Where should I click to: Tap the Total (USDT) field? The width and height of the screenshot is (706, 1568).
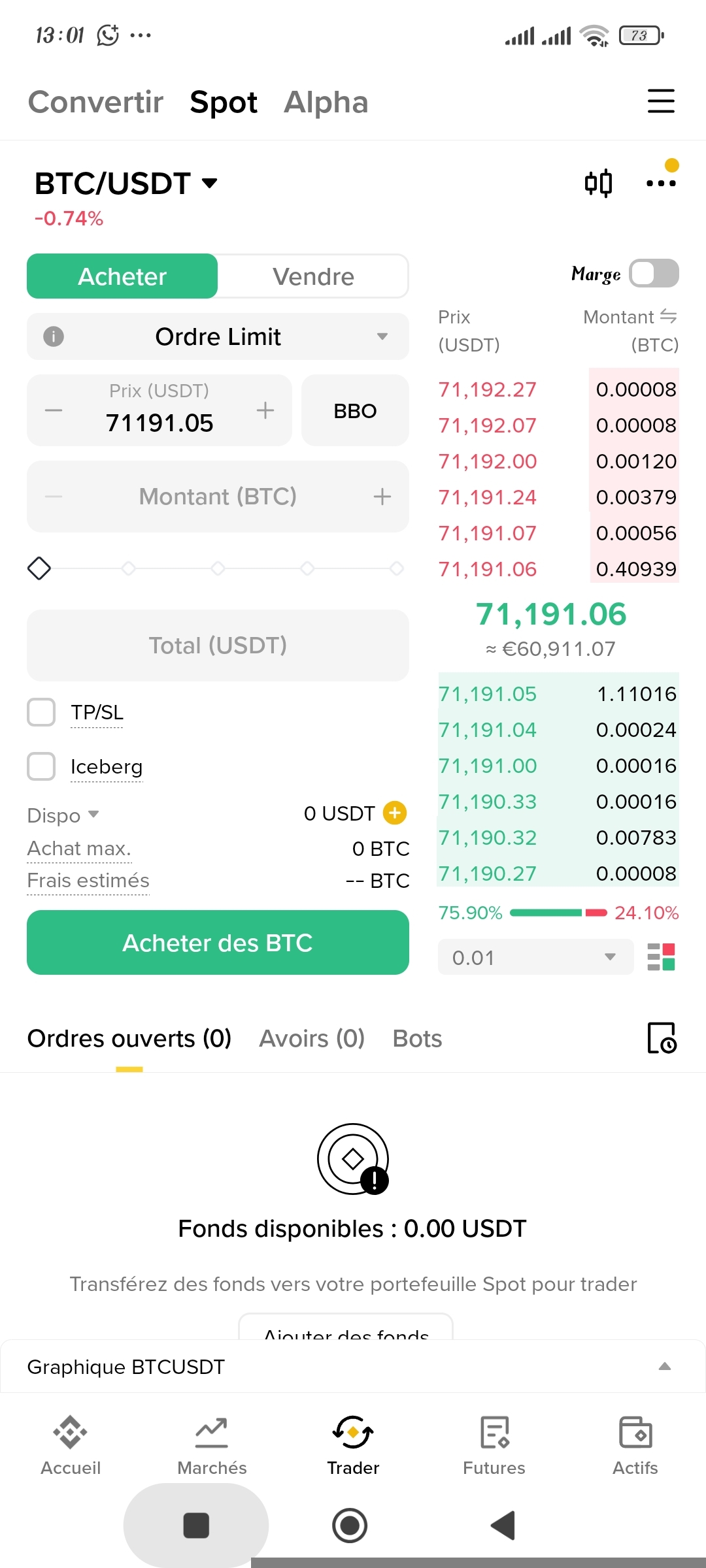tap(218, 645)
